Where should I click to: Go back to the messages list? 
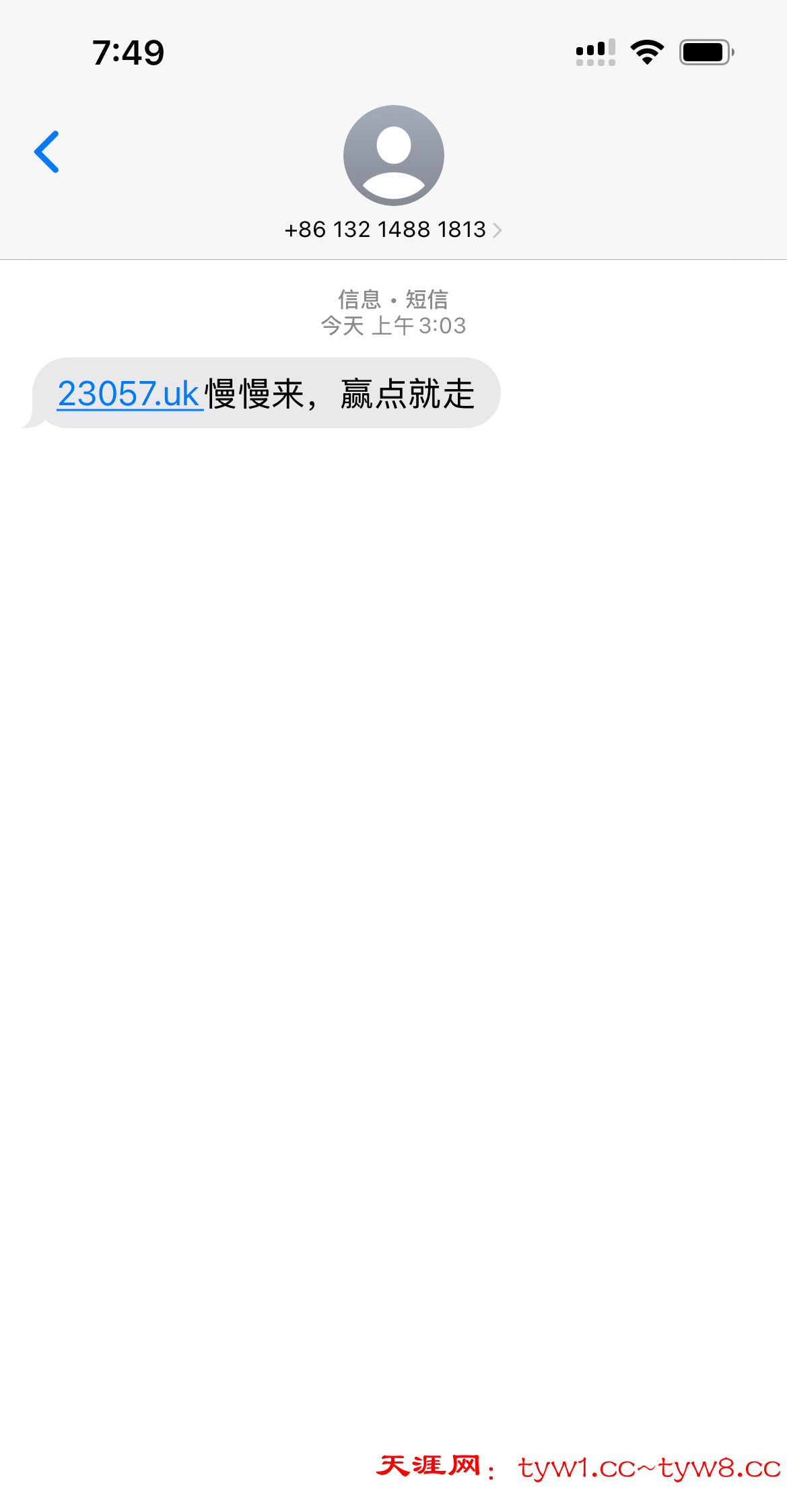(47, 152)
